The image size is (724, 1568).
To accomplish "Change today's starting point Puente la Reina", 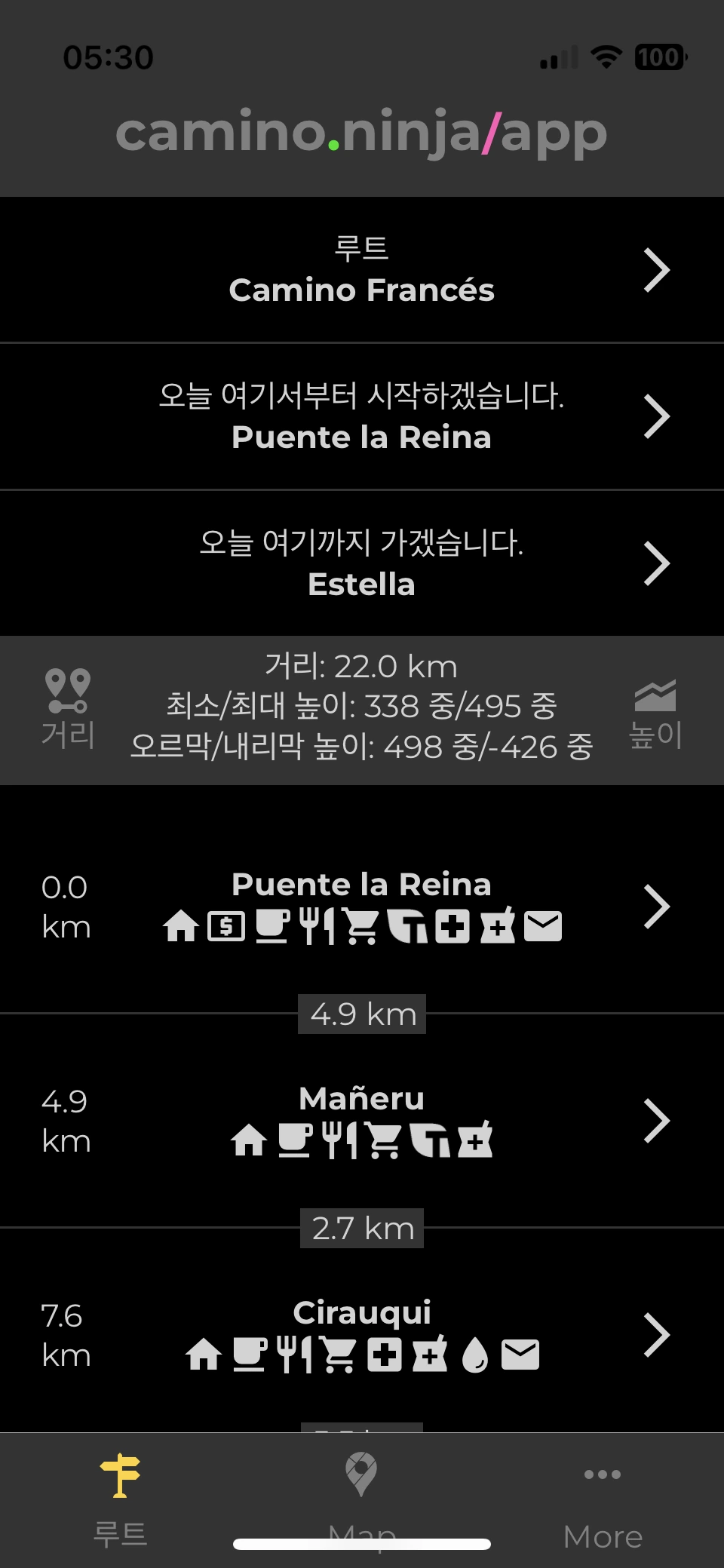I will tap(362, 416).
